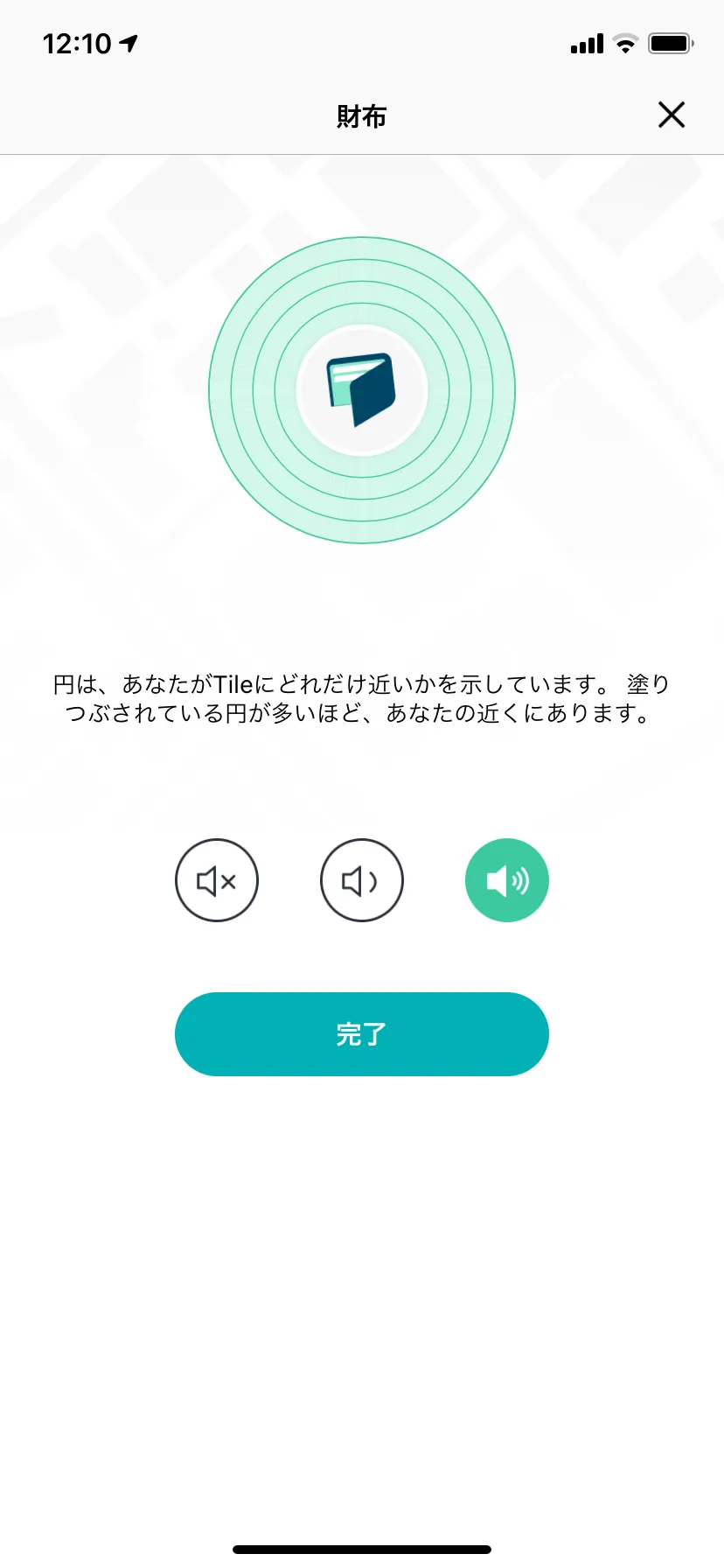Close the 財布 screen with the X

[671, 115]
